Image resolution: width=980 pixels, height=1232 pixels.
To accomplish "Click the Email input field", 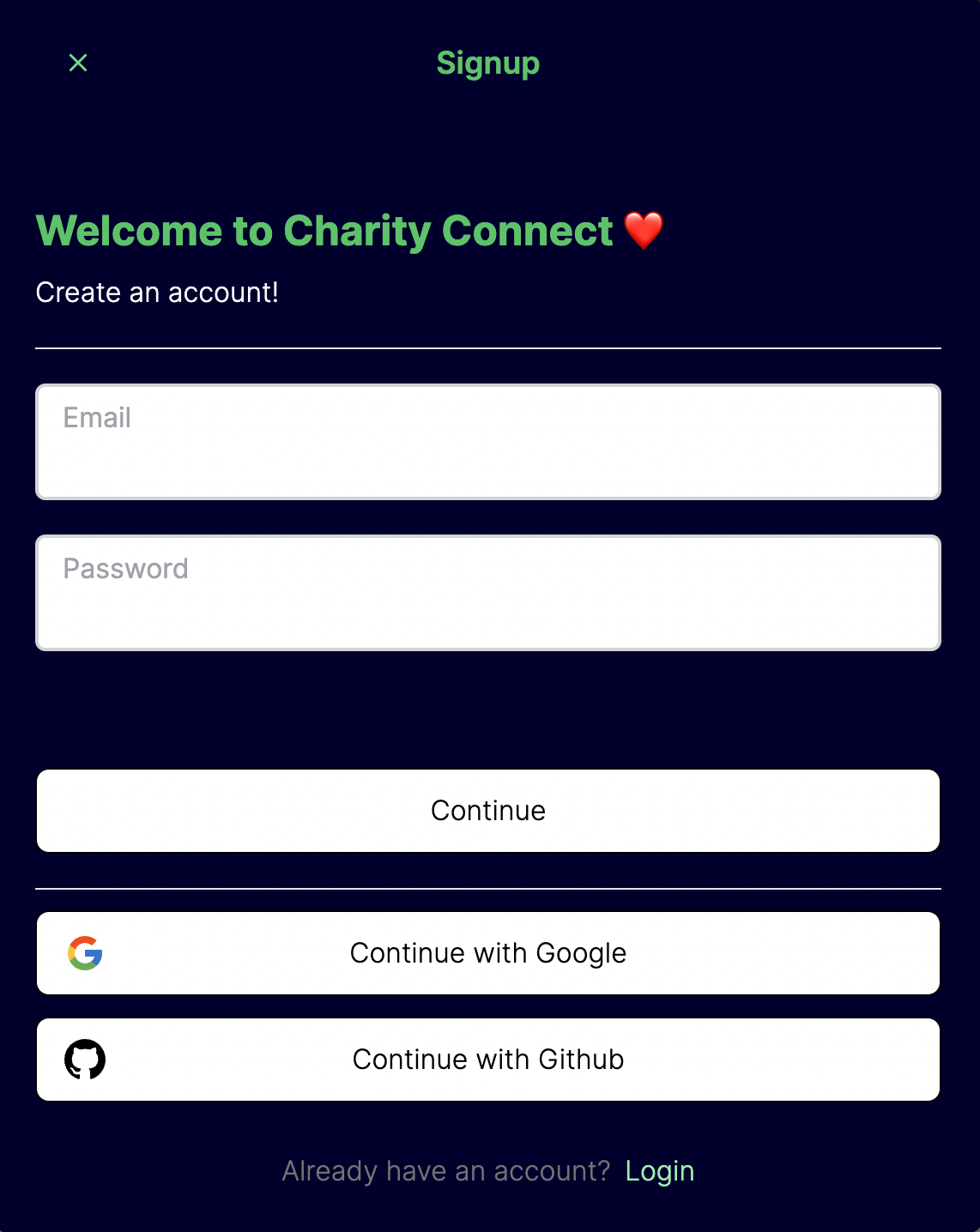I will 488,442.
